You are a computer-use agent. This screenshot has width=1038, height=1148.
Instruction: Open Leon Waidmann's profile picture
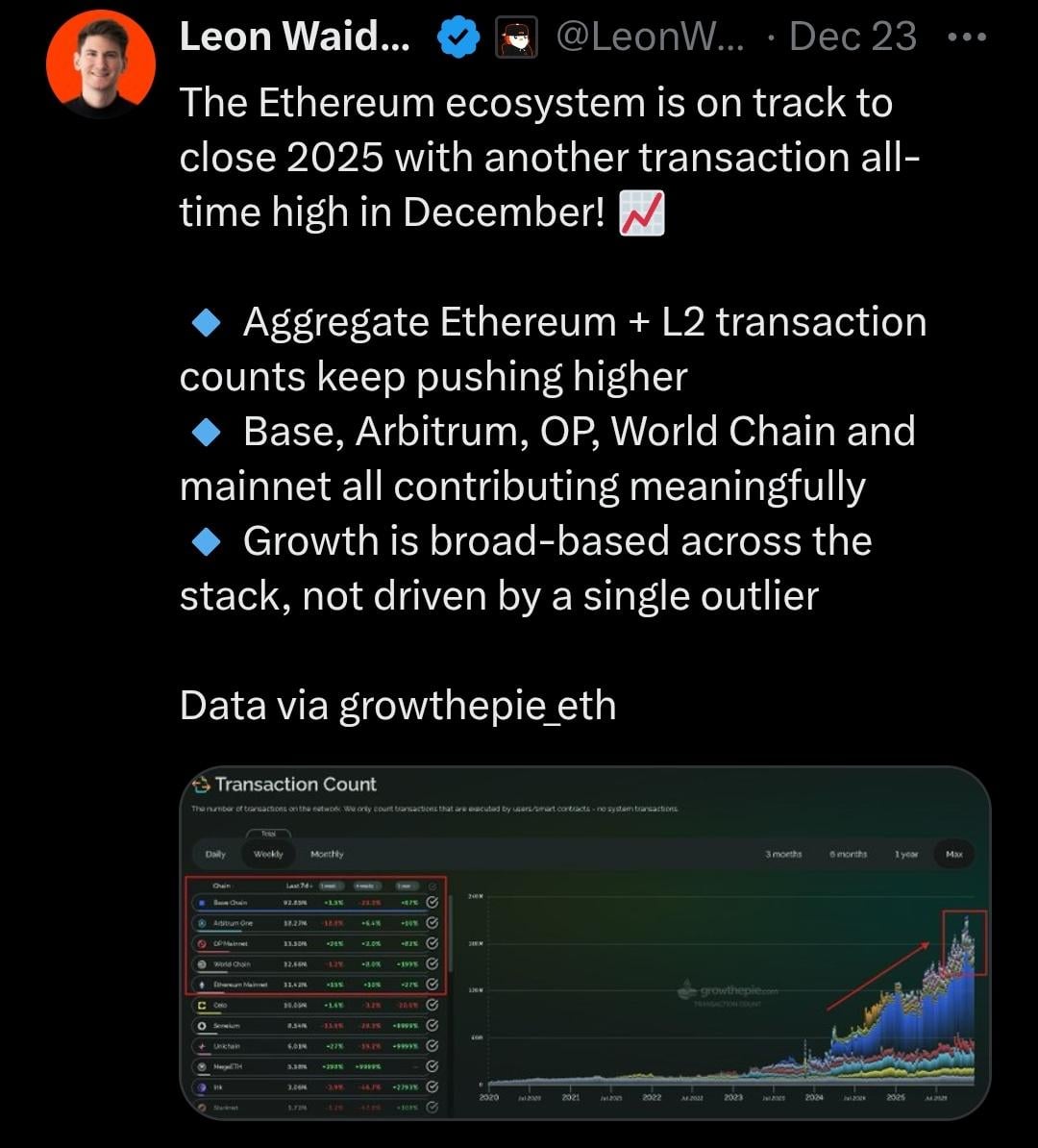[100, 64]
